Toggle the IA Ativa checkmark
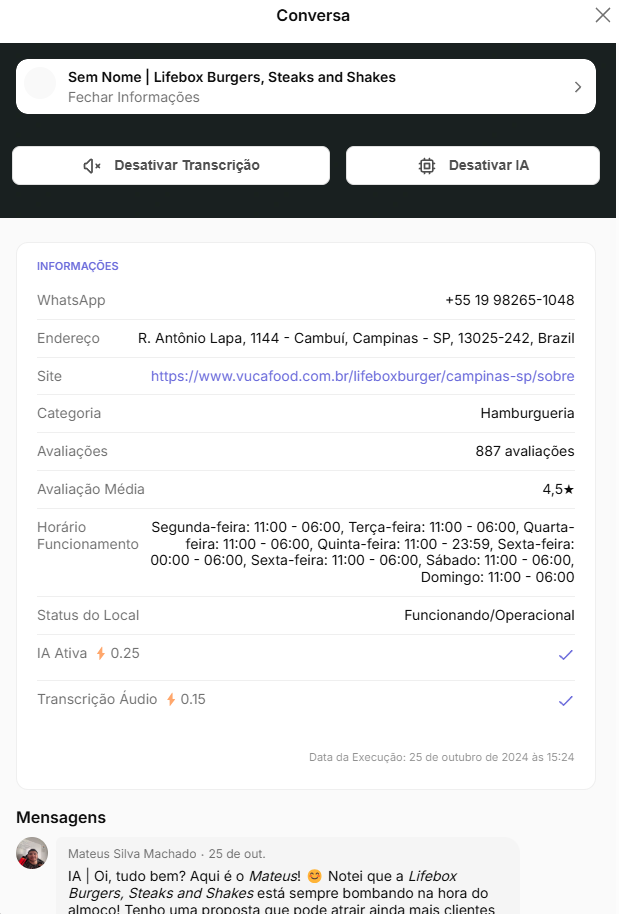Viewport: 619px width, 914px height. pos(566,654)
